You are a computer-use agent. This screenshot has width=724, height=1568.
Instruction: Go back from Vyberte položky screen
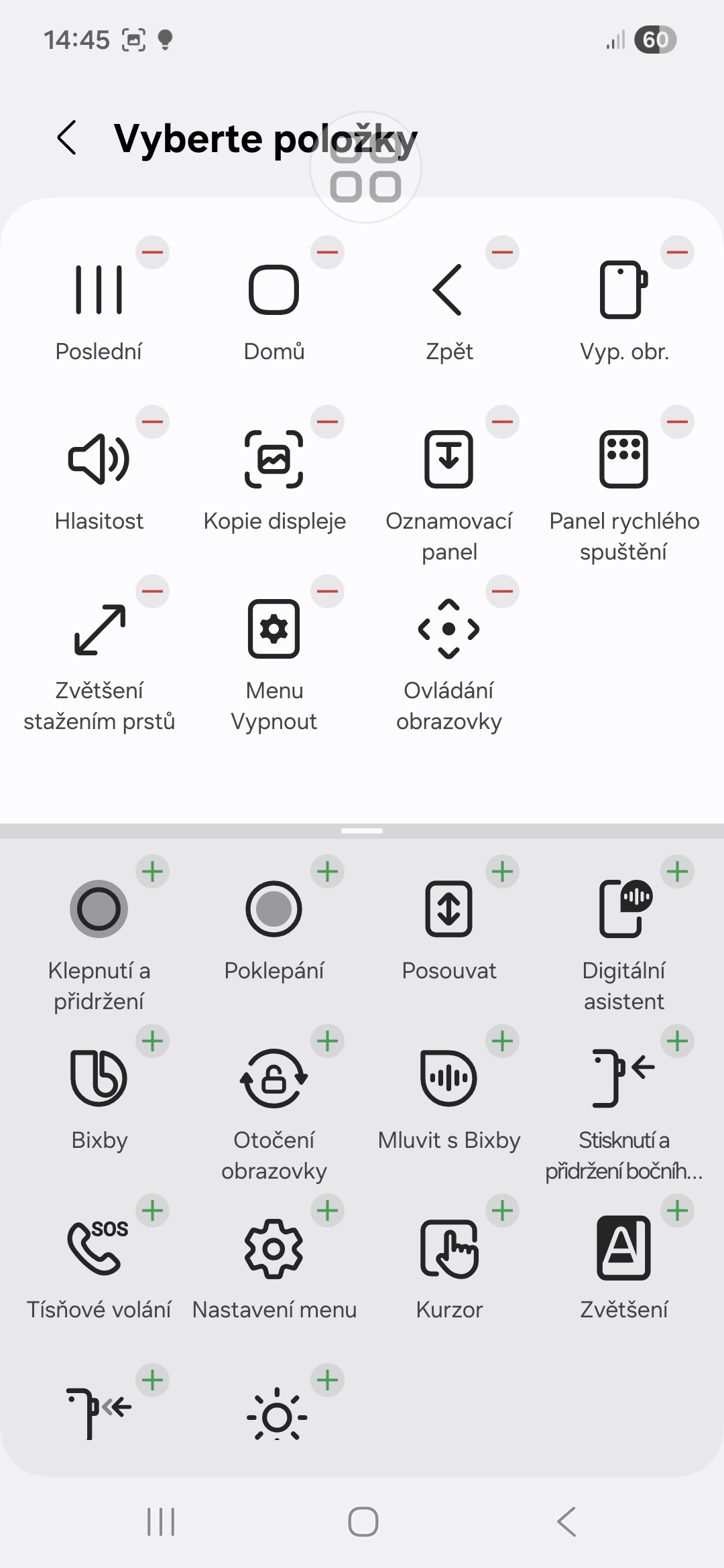(x=67, y=138)
